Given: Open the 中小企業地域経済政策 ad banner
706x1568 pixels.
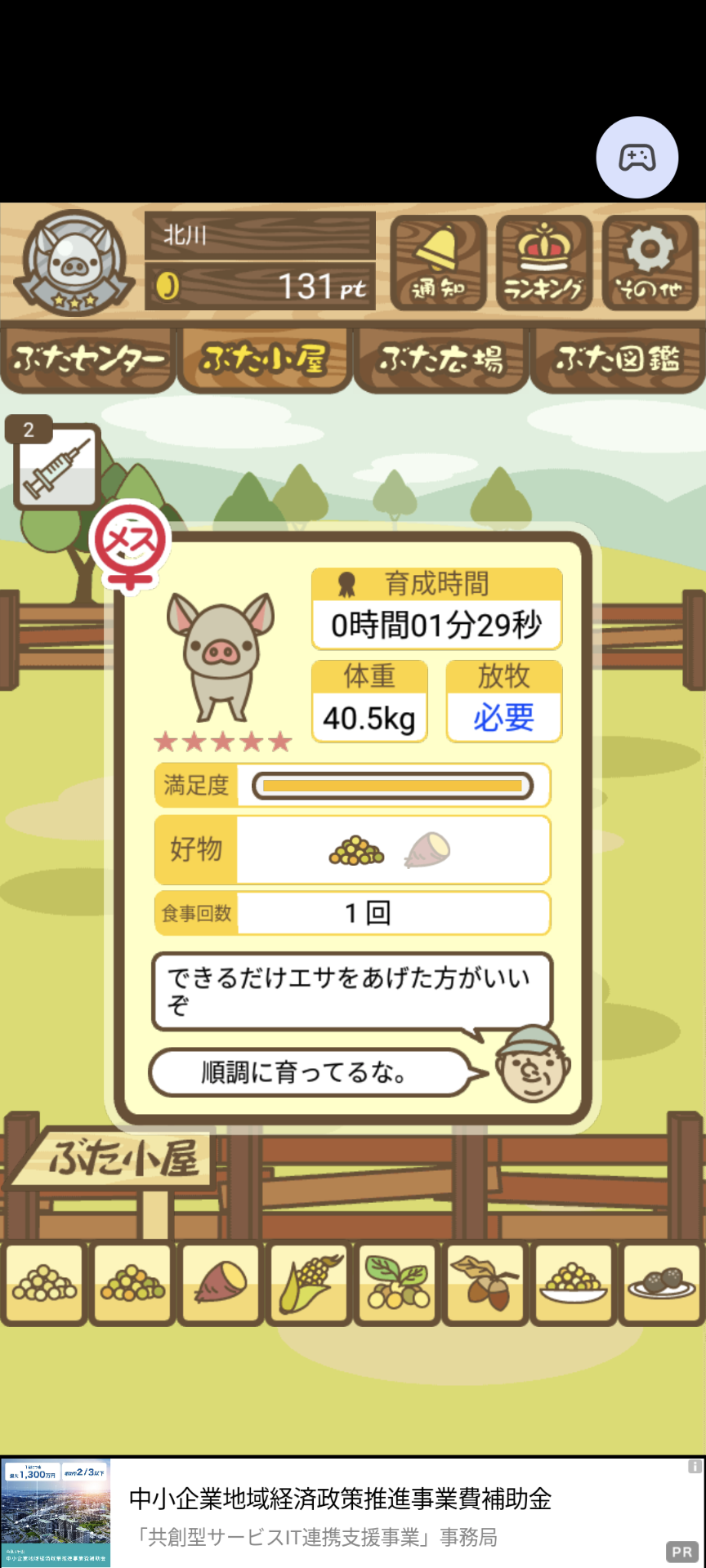Looking at the screenshot, I should click(353, 1512).
